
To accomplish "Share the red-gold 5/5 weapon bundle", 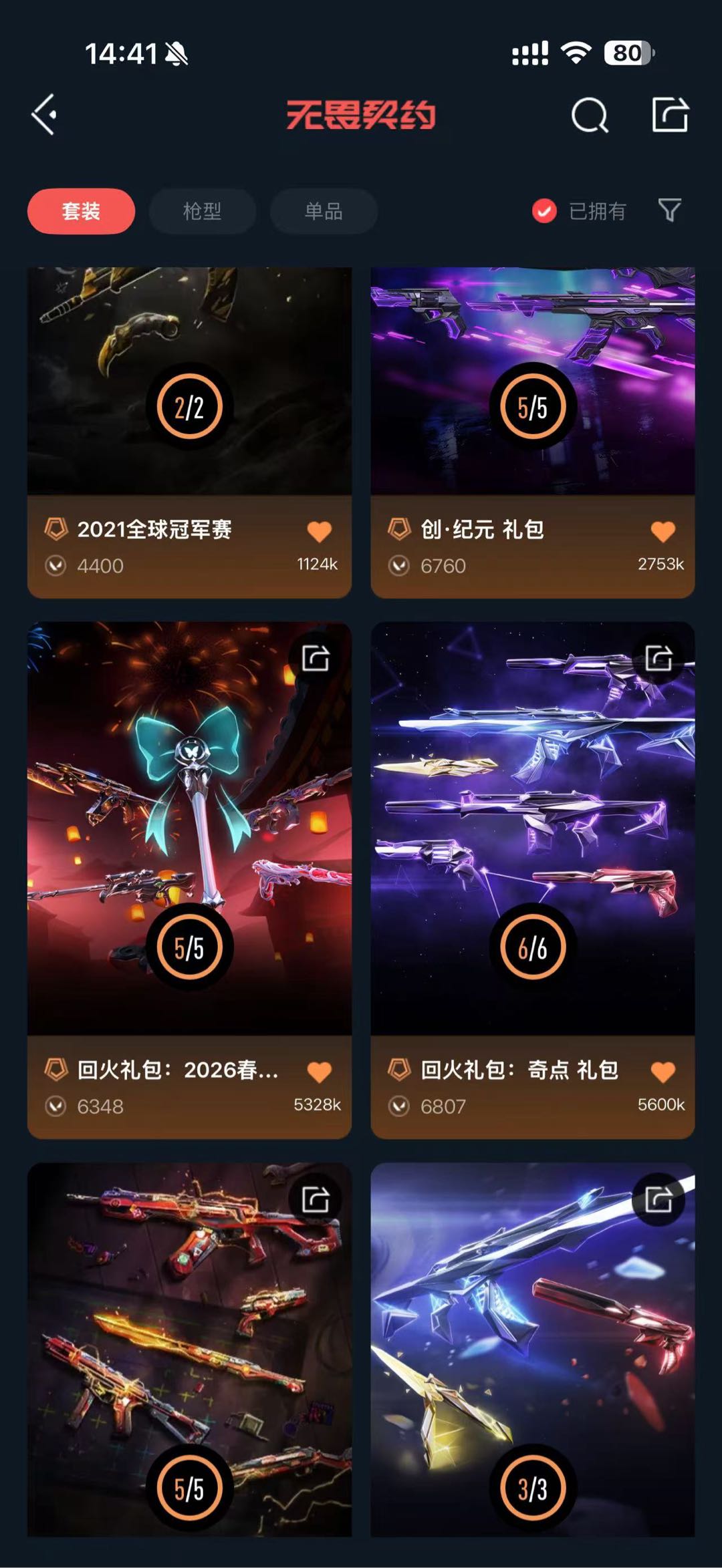I will 316,1199.
